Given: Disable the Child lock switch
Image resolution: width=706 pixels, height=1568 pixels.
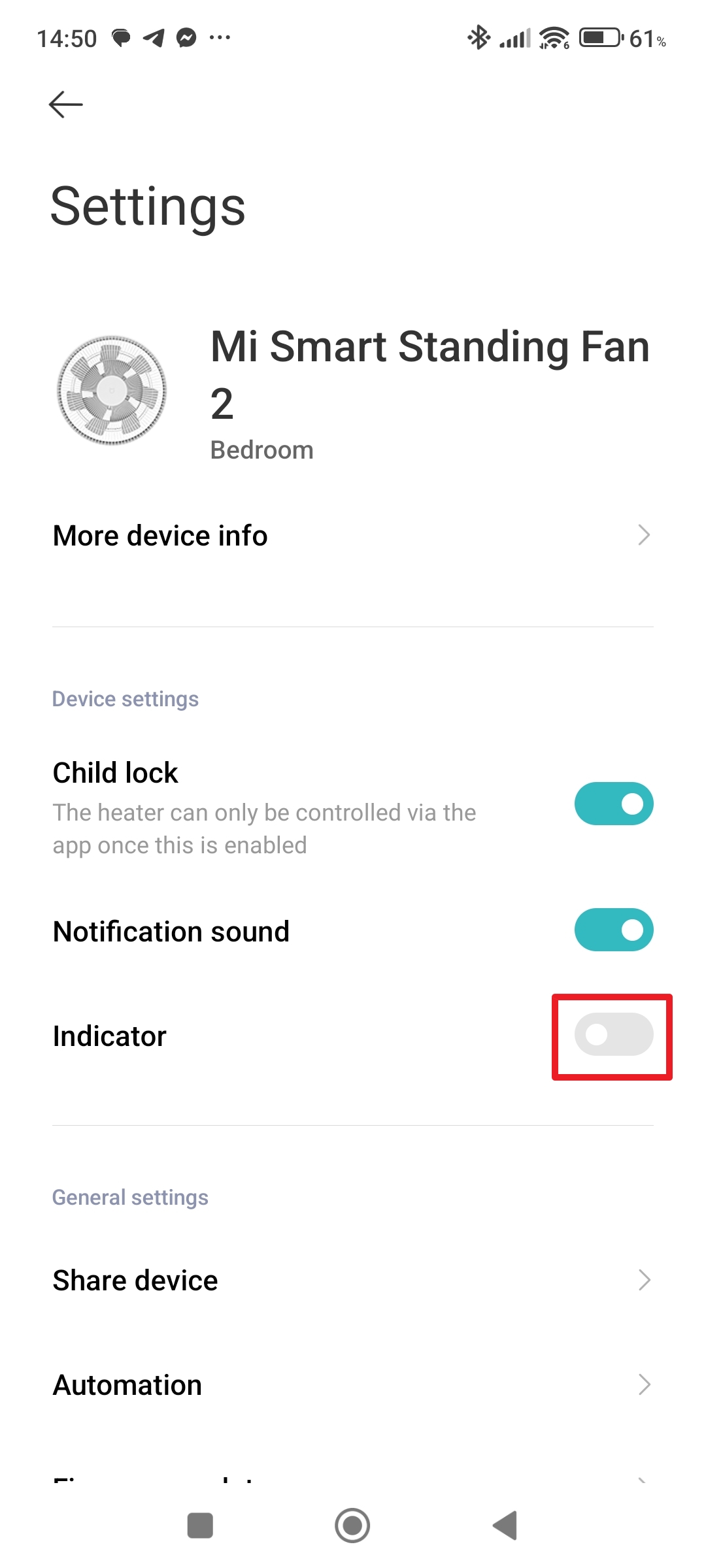Looking at the screenshot, I should coord(613,804).
